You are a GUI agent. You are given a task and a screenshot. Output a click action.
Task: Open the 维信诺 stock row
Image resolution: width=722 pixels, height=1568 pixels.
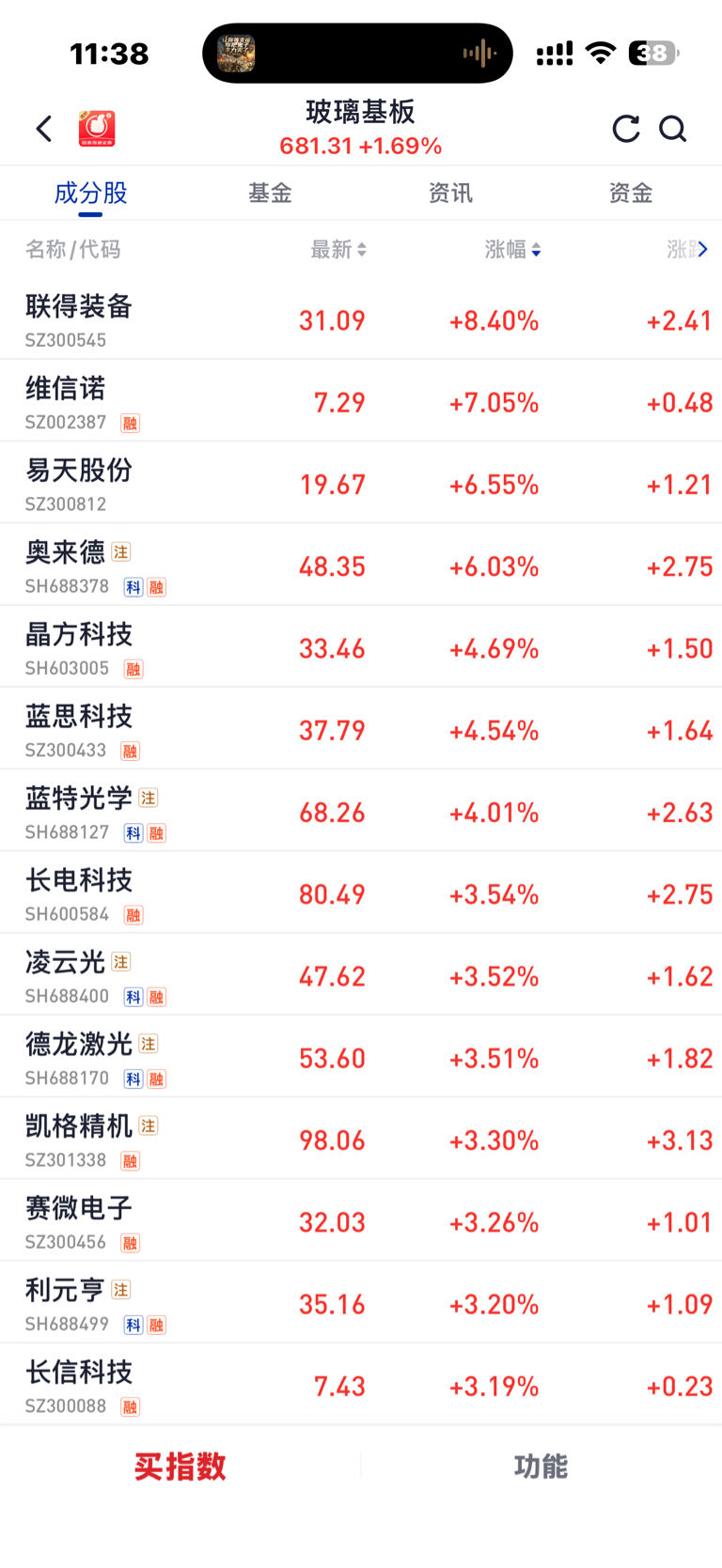(x=361, y=401)
